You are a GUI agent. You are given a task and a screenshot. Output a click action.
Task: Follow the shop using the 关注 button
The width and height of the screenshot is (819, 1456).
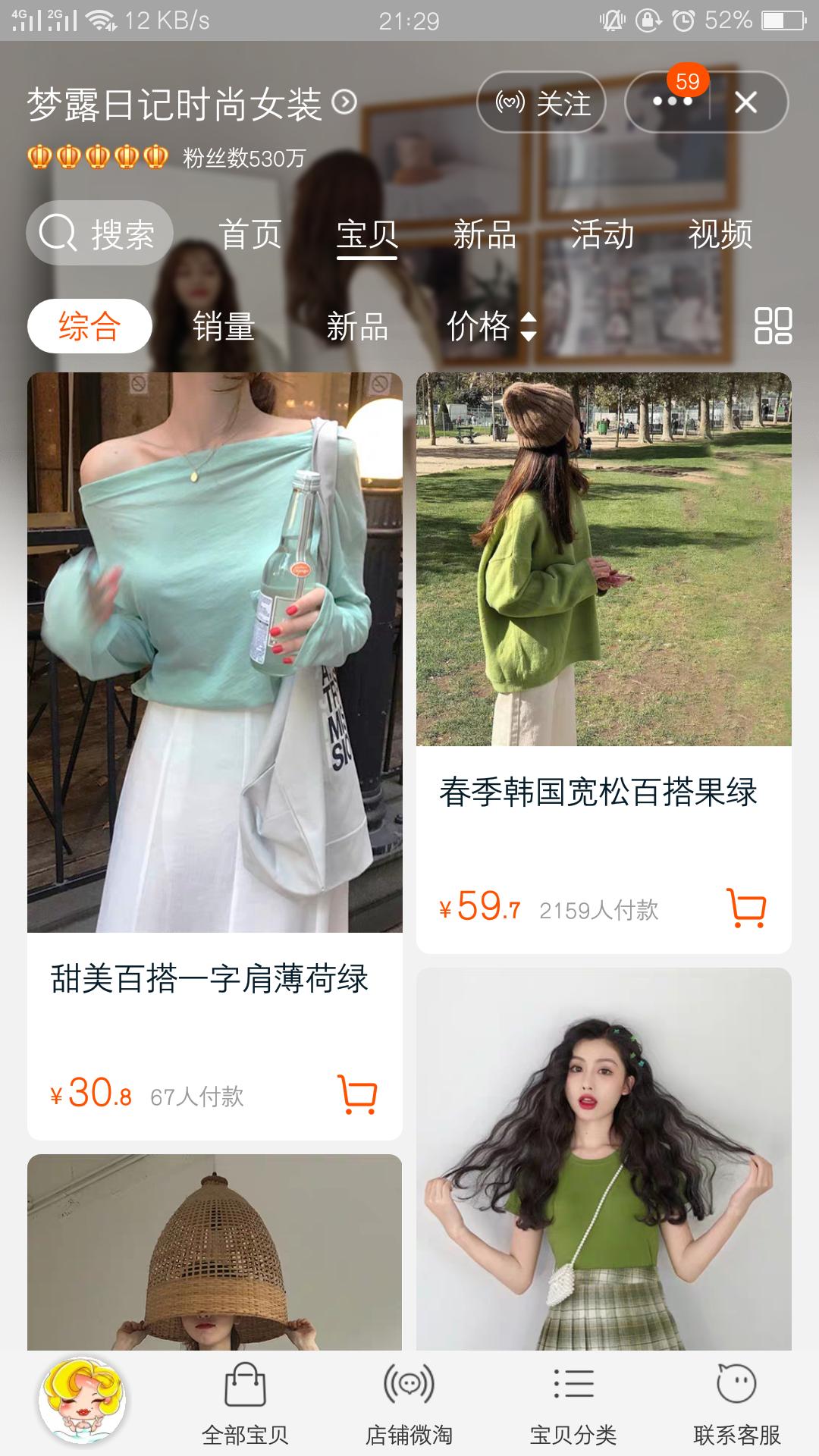tap(541, 104)
